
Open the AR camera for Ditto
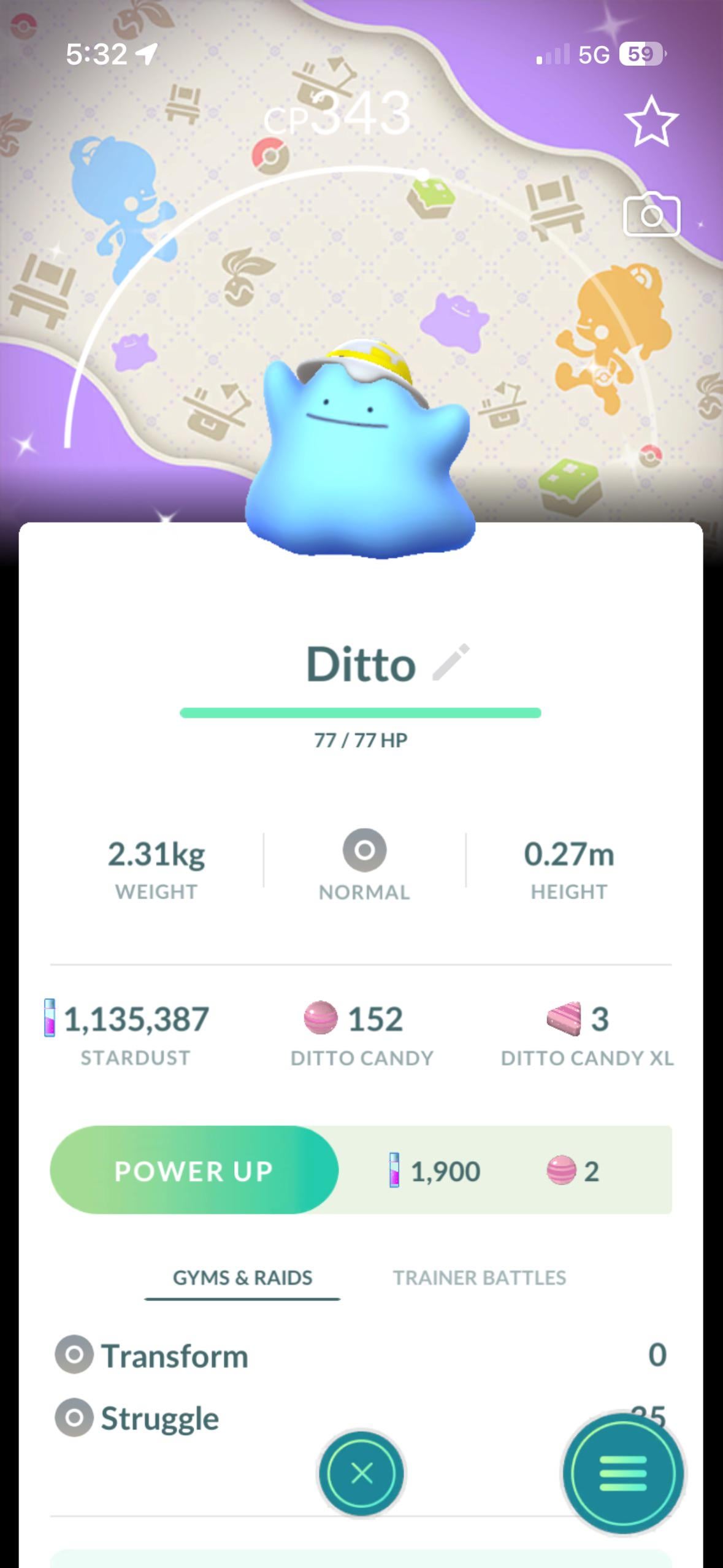coord(651,215)
